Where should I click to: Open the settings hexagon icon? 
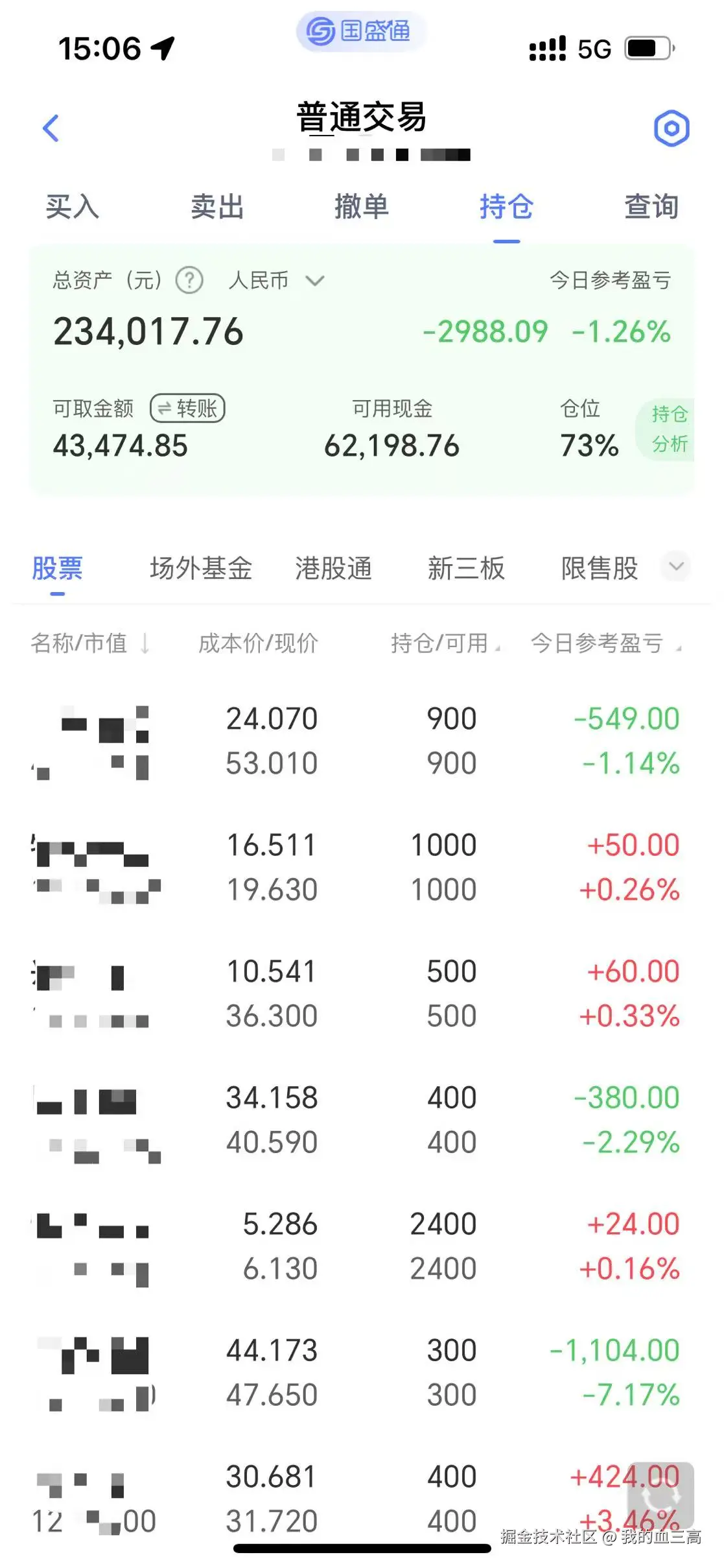point(671,128)
